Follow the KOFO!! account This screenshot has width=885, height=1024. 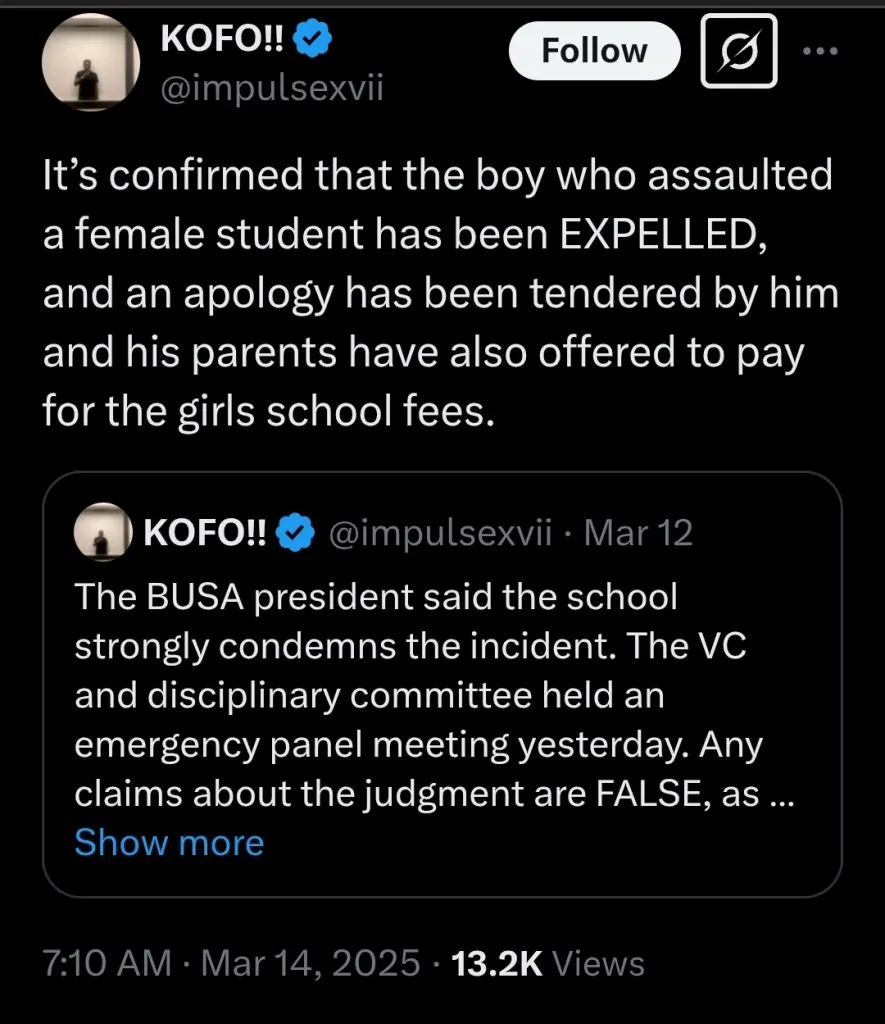(594, 51)
